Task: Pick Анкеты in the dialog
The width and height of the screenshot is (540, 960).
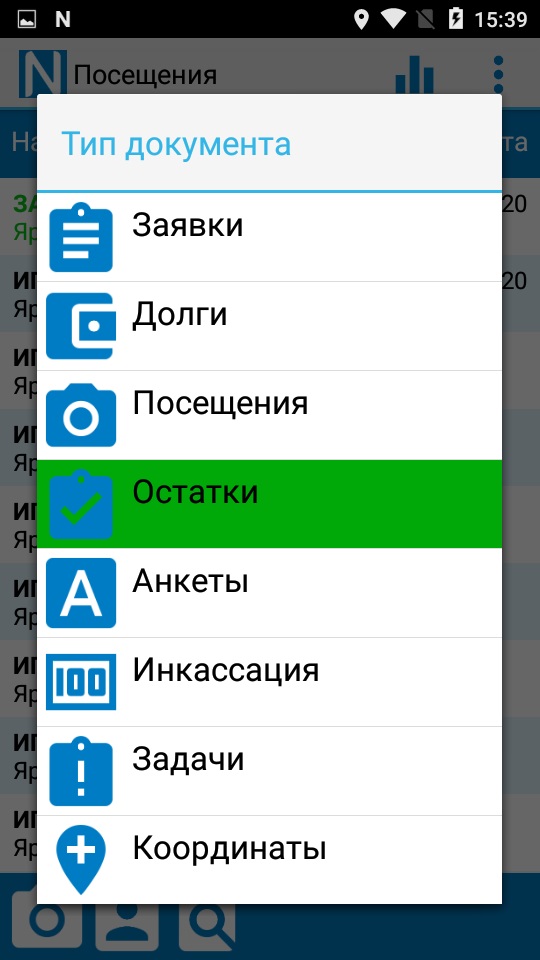Action: pos(269,593)
